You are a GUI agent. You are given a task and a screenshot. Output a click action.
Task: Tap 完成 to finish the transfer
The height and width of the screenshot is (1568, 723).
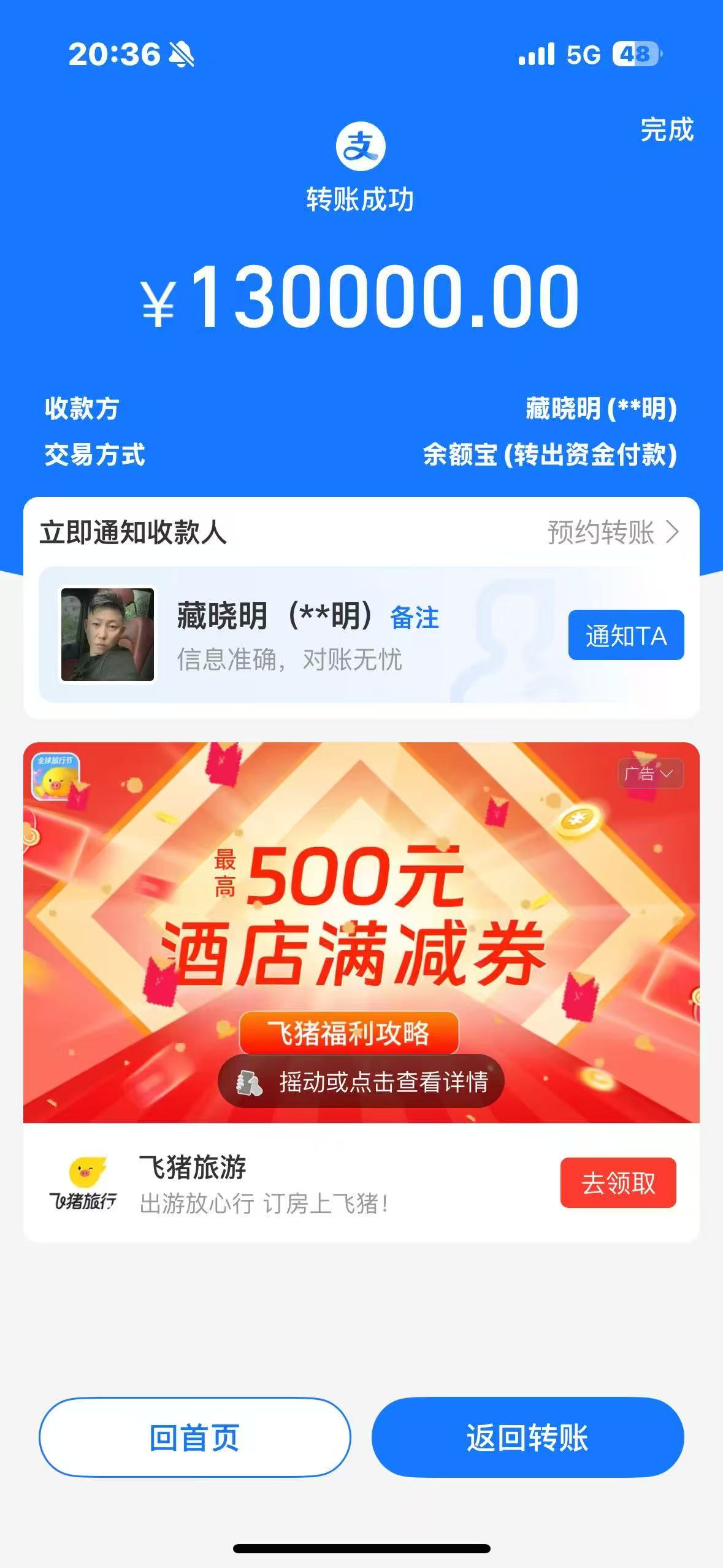click(x=667, y=130)
